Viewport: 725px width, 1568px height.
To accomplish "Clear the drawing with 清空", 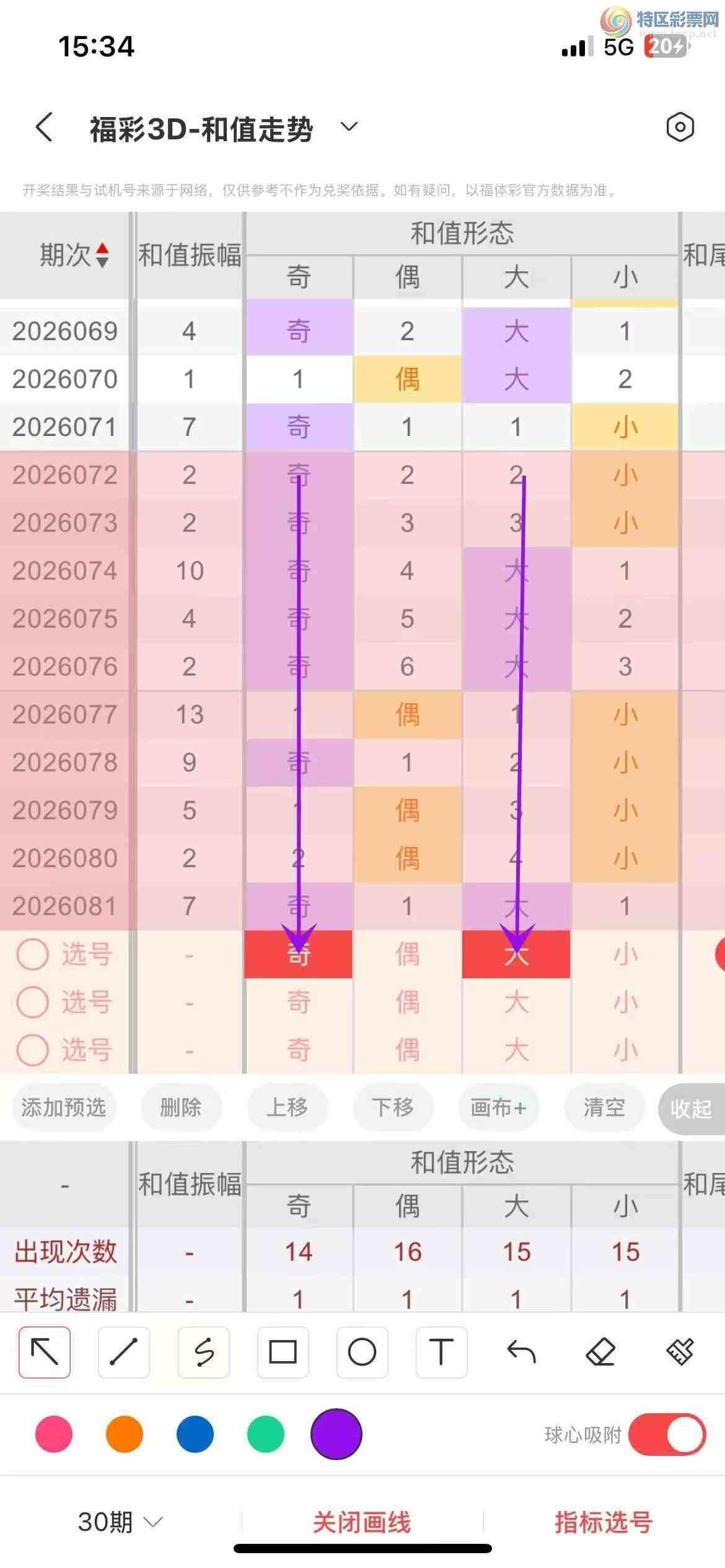I will point(604,1107).
